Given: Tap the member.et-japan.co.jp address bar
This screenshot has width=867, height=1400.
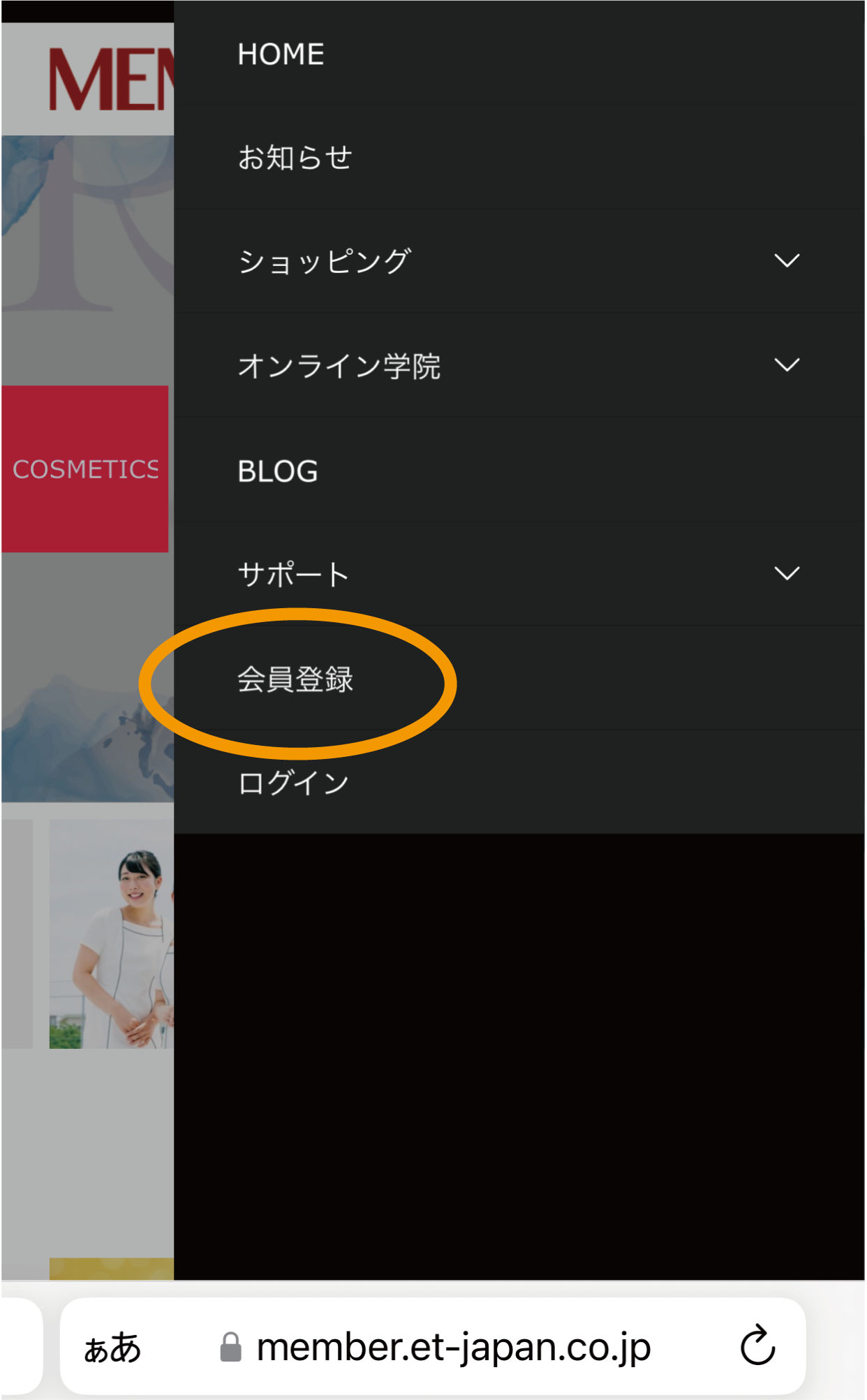Looking at the screenshot, I should pos(433,1347).
